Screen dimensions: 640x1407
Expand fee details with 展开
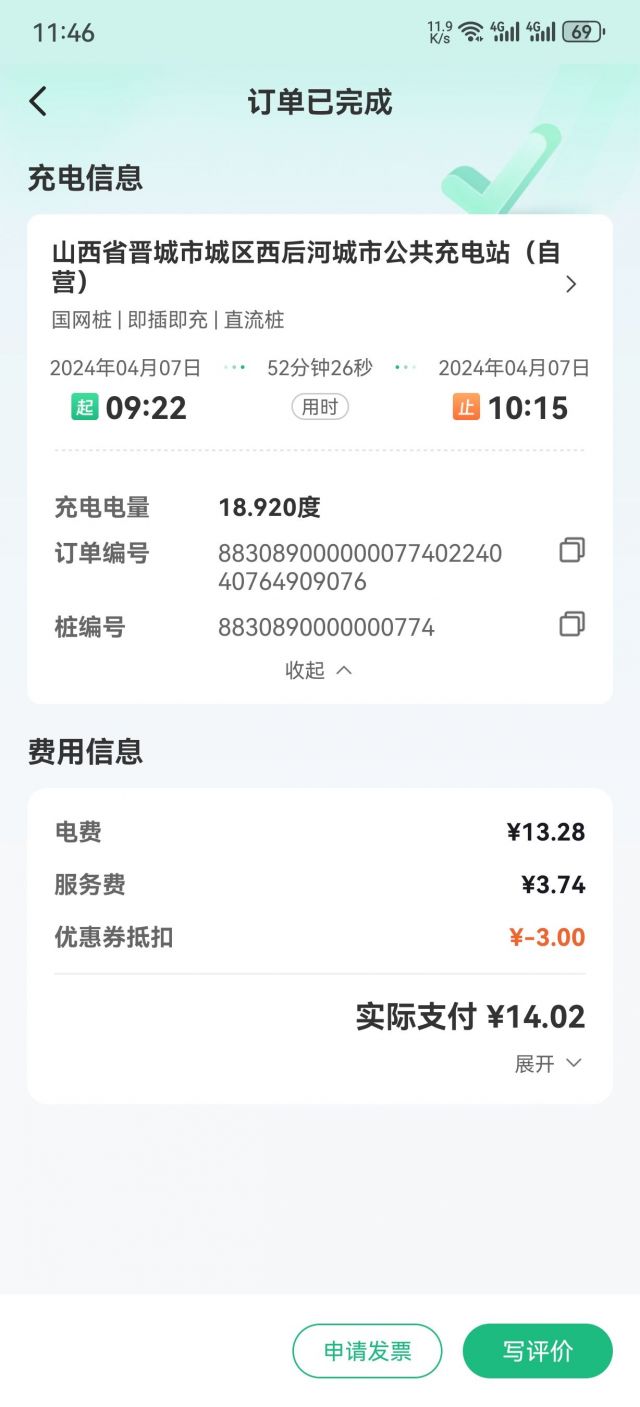(547, 1064)
